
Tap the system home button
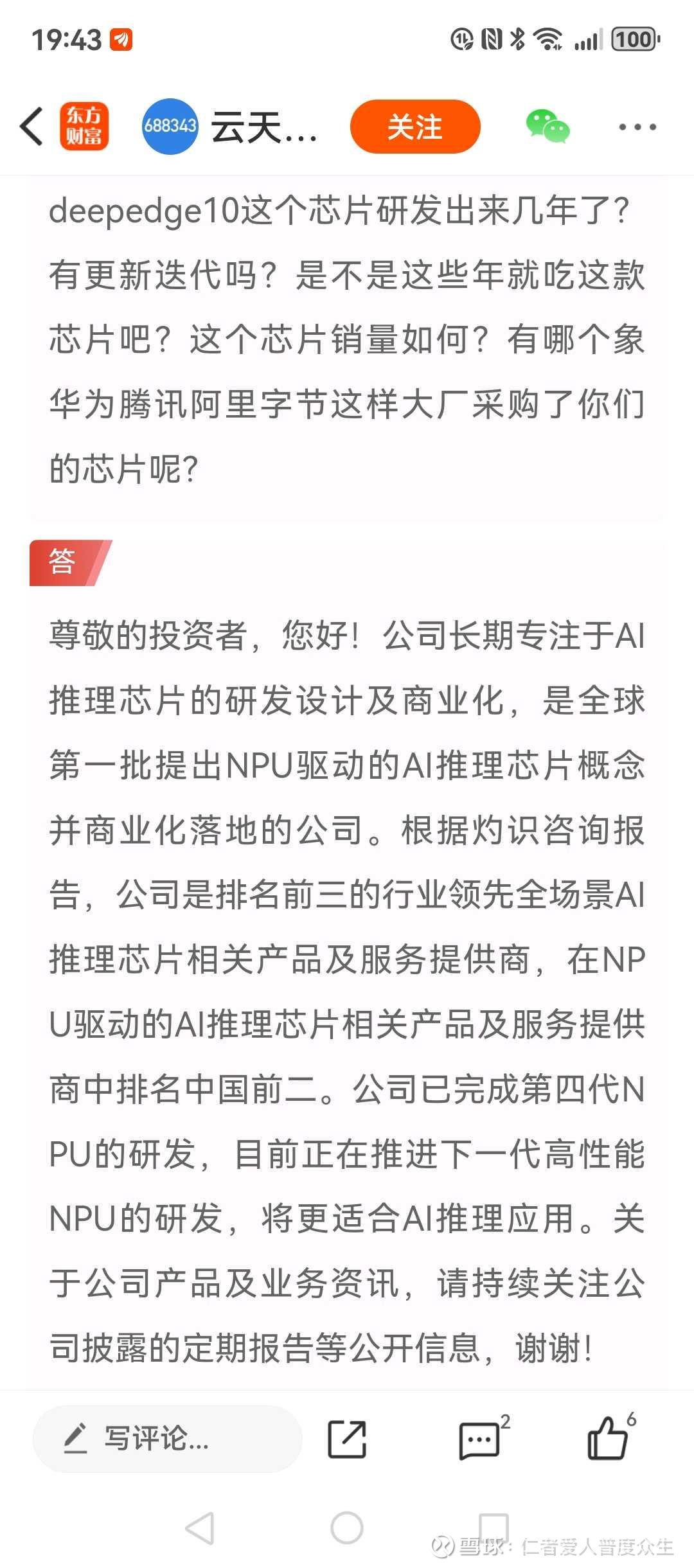(347, 1528)
